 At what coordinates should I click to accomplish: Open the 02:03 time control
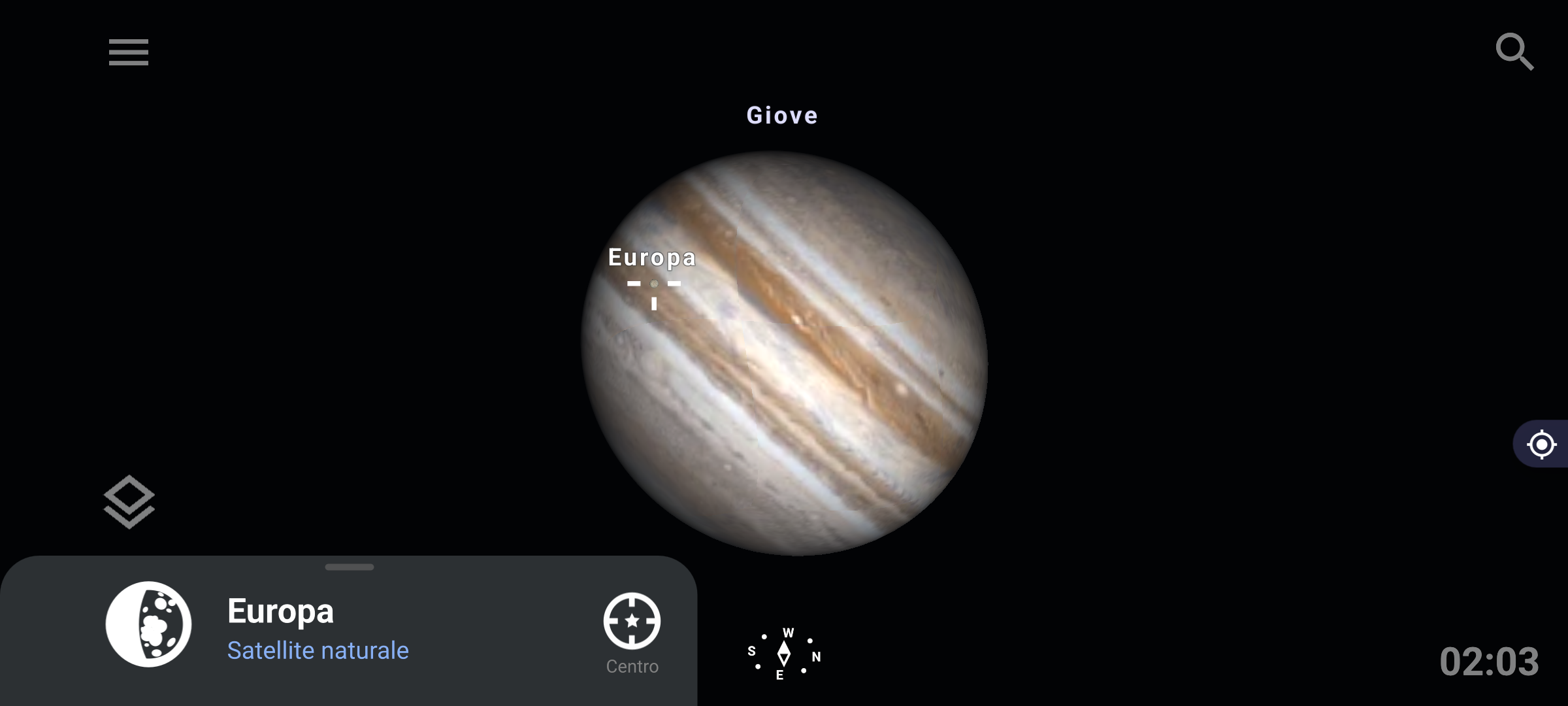[x=1489, y=662]
